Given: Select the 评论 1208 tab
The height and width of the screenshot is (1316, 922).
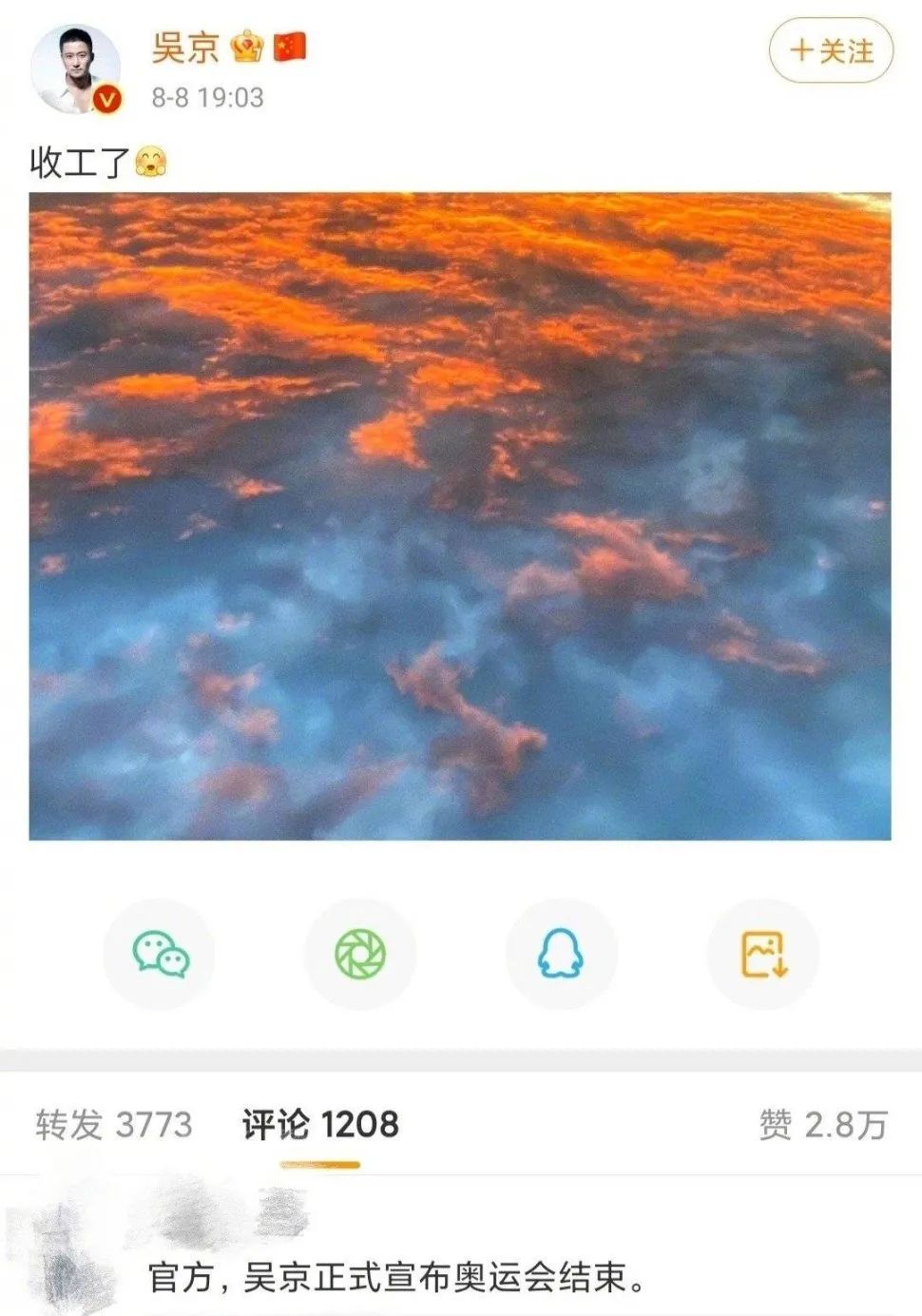Looking at the screenshot, I should (x=320, y=1125).
